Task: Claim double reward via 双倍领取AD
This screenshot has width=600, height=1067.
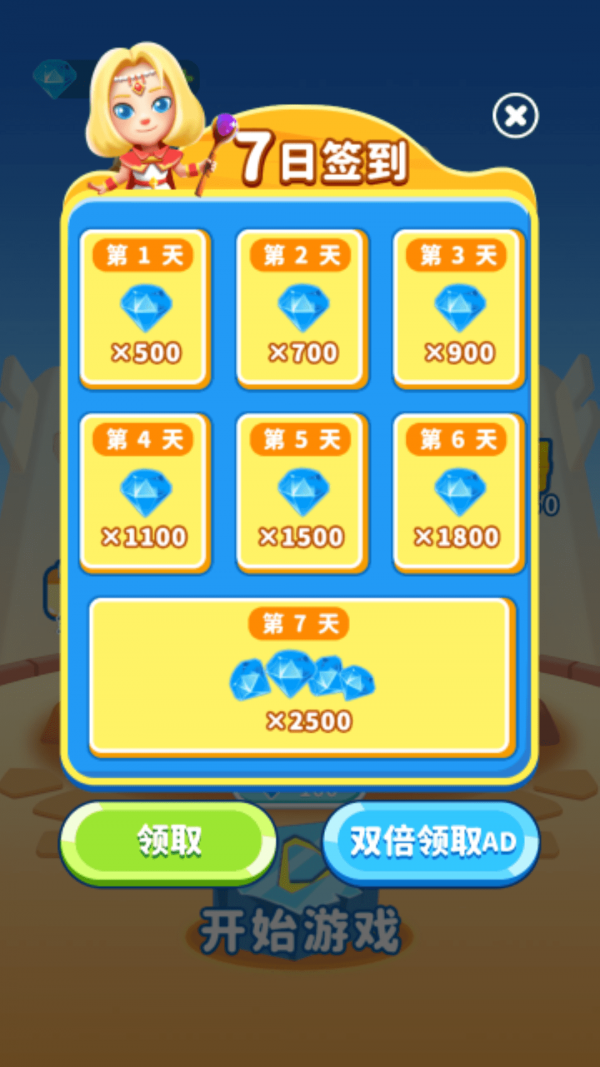Action: (x=431, y=841)
